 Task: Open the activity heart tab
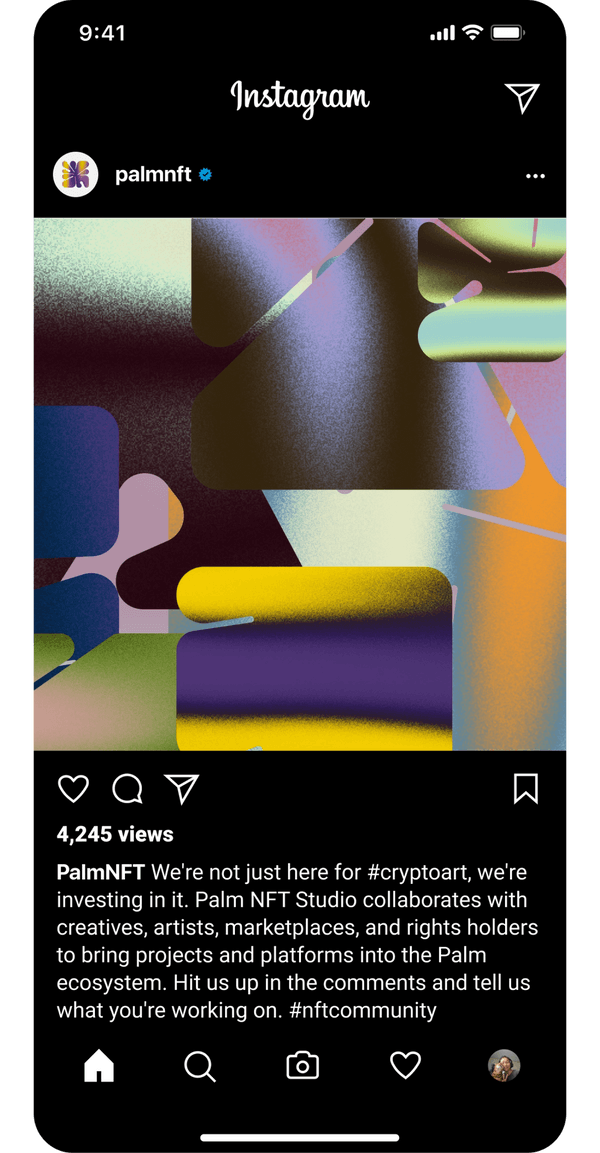405,1066
